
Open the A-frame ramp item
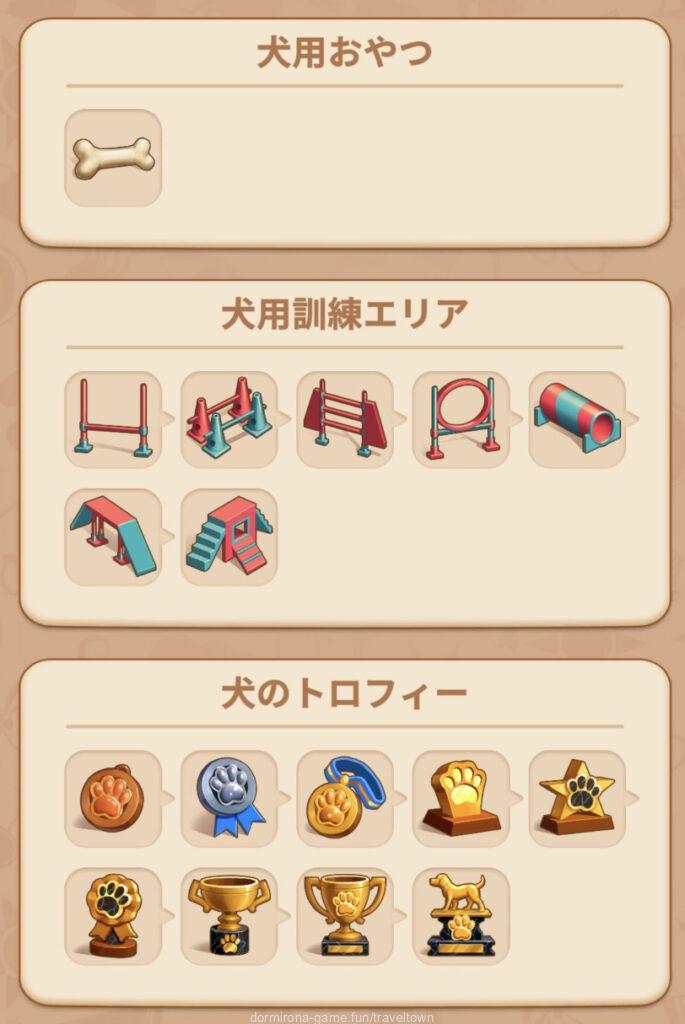click(113, 536)
